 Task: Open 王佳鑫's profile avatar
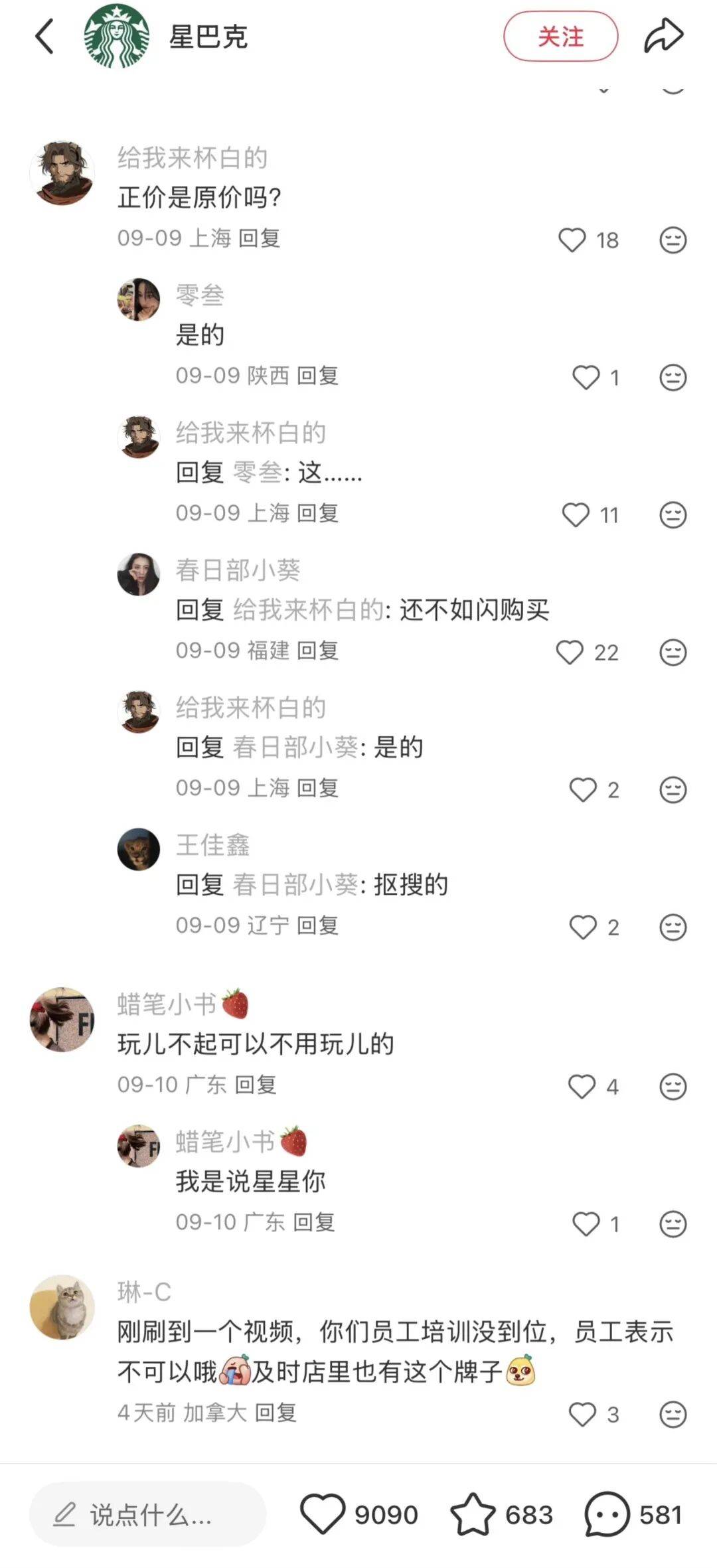click(139, 849)
